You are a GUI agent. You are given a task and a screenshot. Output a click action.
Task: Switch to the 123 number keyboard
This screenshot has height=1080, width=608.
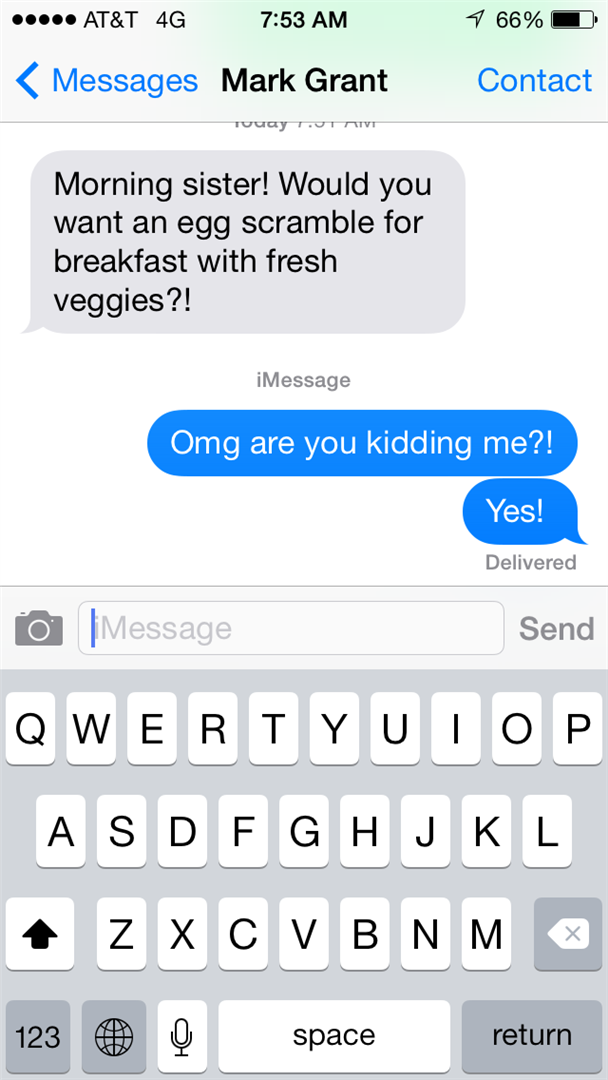[38, 1036]
